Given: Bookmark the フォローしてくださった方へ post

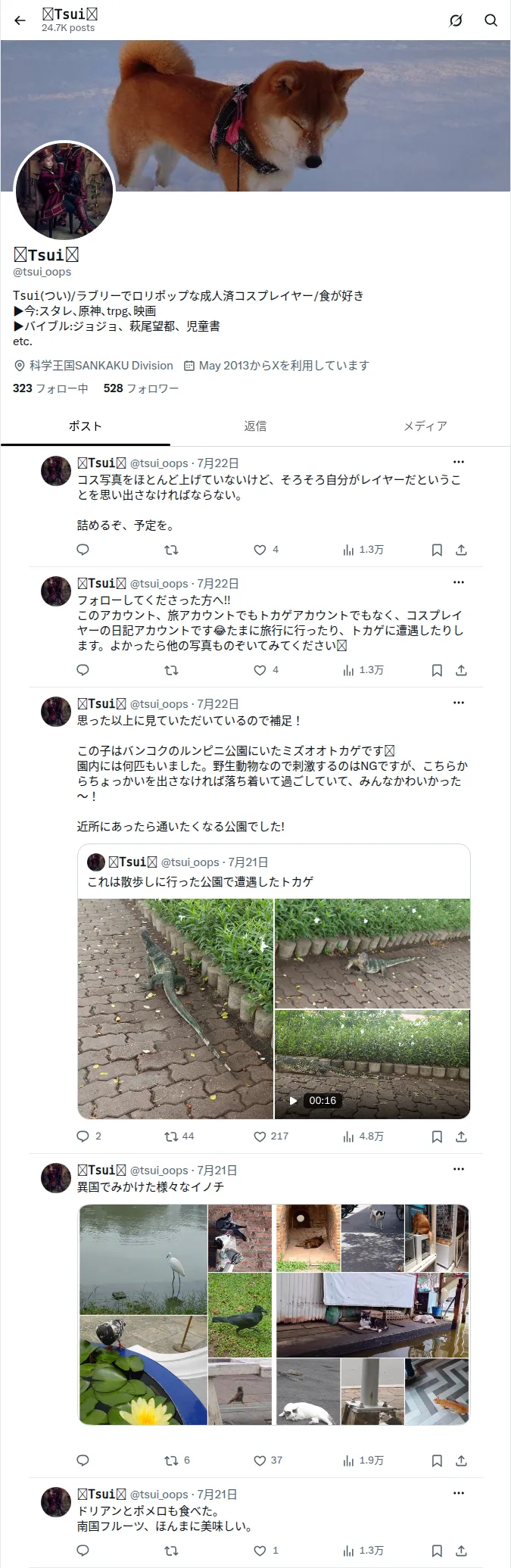Looking at the screenshot, I should 437,670.
